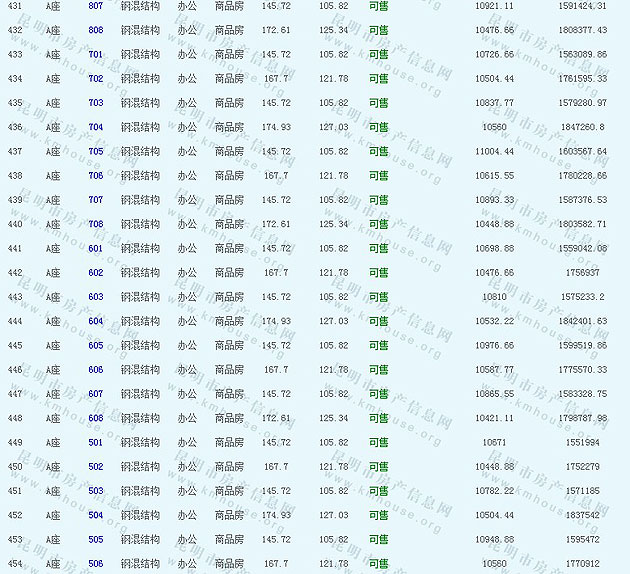Open room 503 details

(95, 491)
